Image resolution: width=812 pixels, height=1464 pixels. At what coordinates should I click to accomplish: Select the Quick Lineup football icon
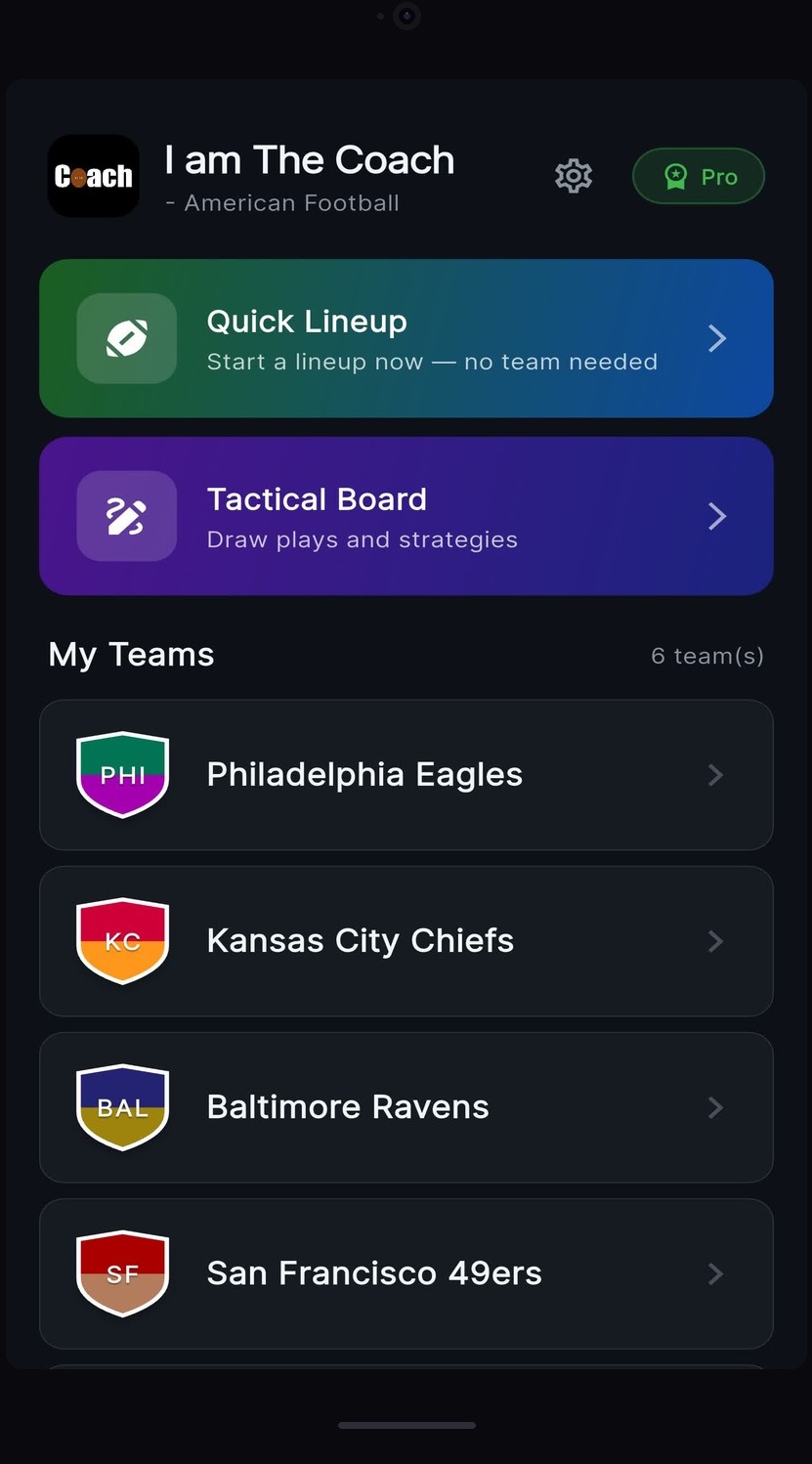tap(126, 338)
